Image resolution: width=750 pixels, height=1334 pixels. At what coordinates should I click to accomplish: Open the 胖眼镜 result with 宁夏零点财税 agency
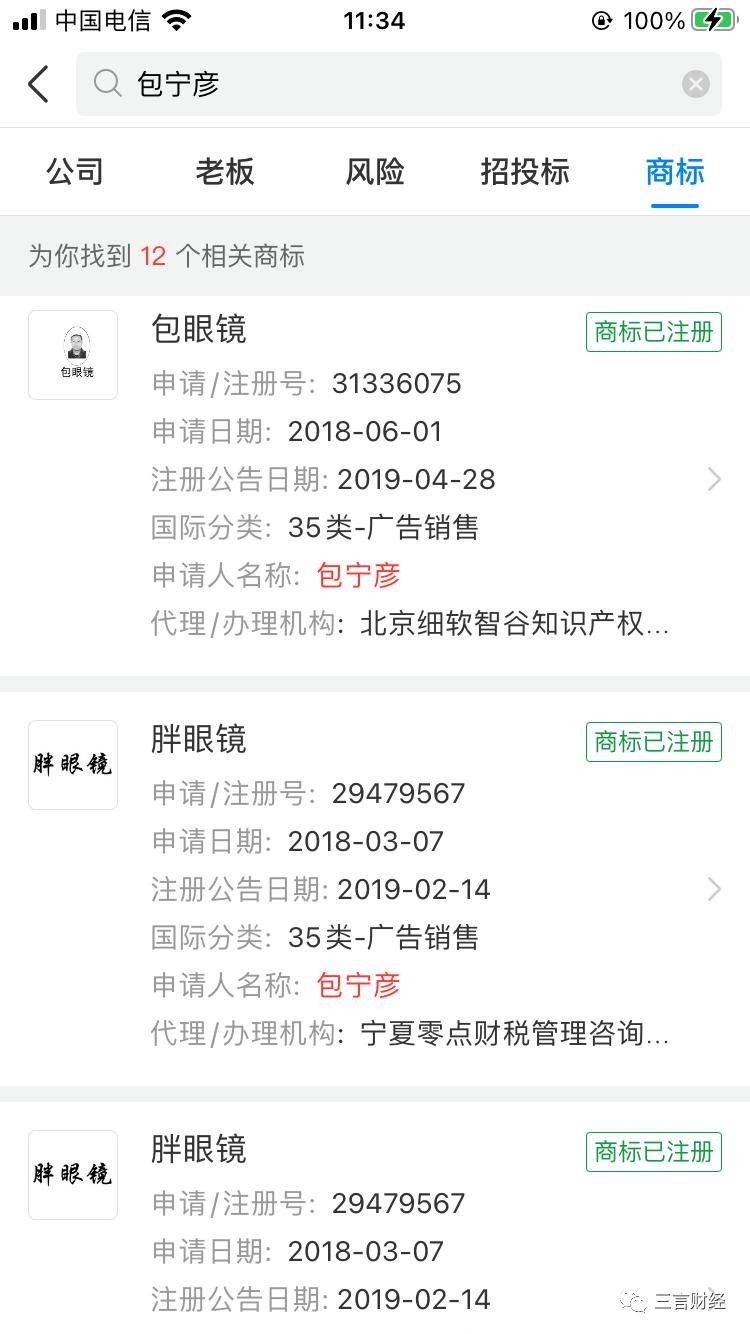(375, 889)
